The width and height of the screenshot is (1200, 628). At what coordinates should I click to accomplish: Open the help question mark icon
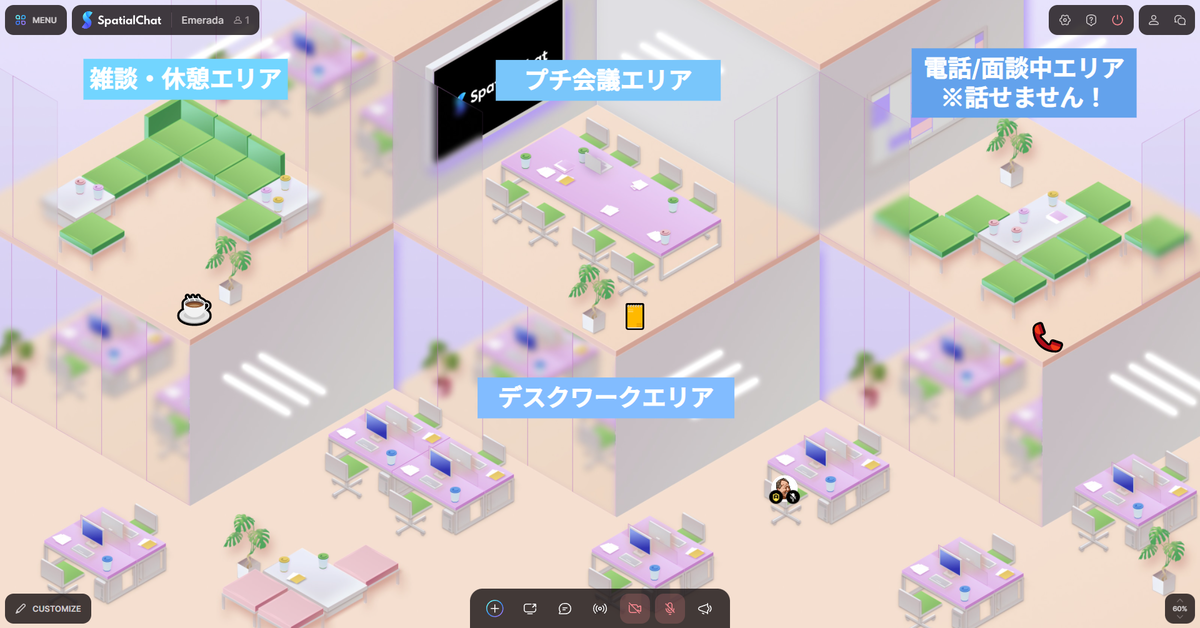pos(1091,20)
